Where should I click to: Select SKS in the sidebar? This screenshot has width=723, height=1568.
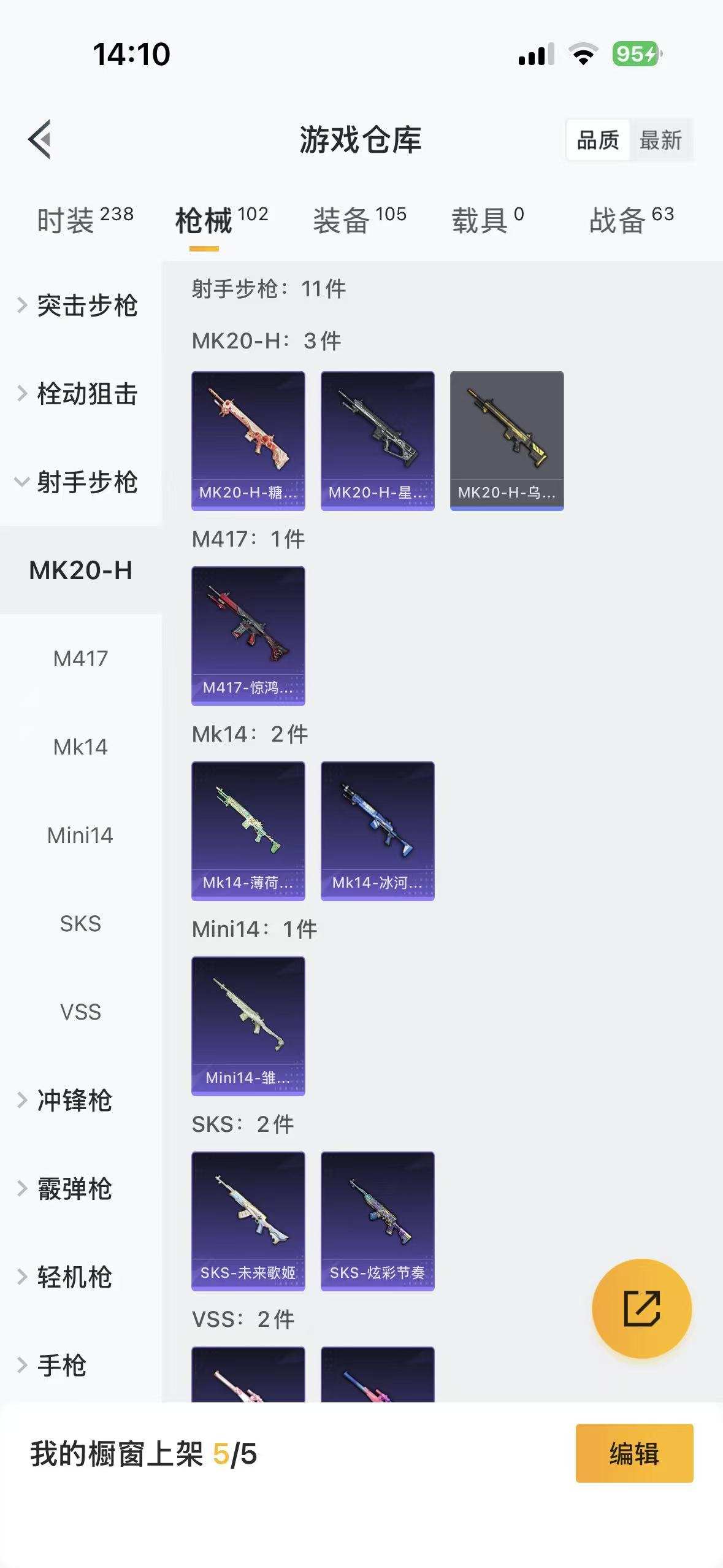[x=80, y=924]
